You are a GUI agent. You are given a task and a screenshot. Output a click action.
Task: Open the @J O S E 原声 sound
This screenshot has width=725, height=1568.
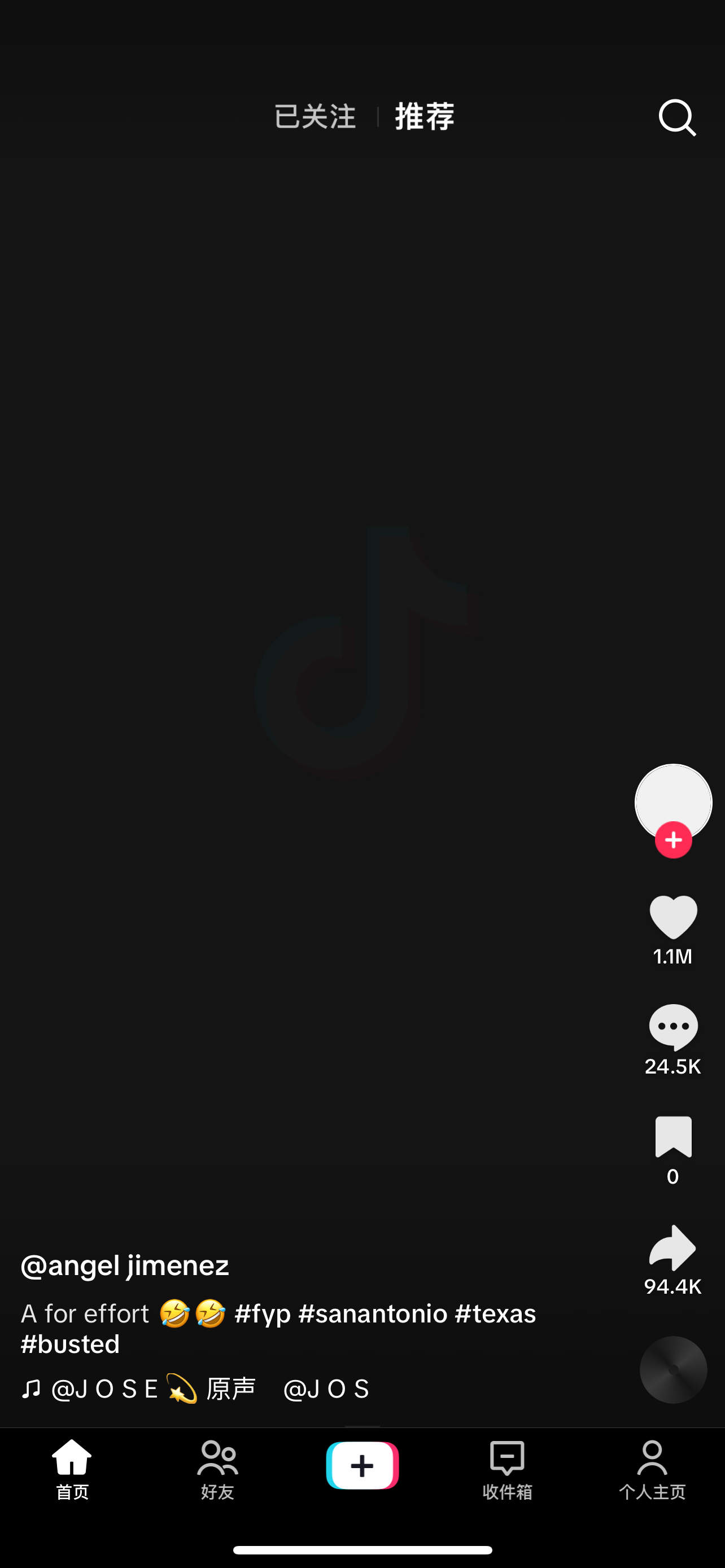[152, 1389]
